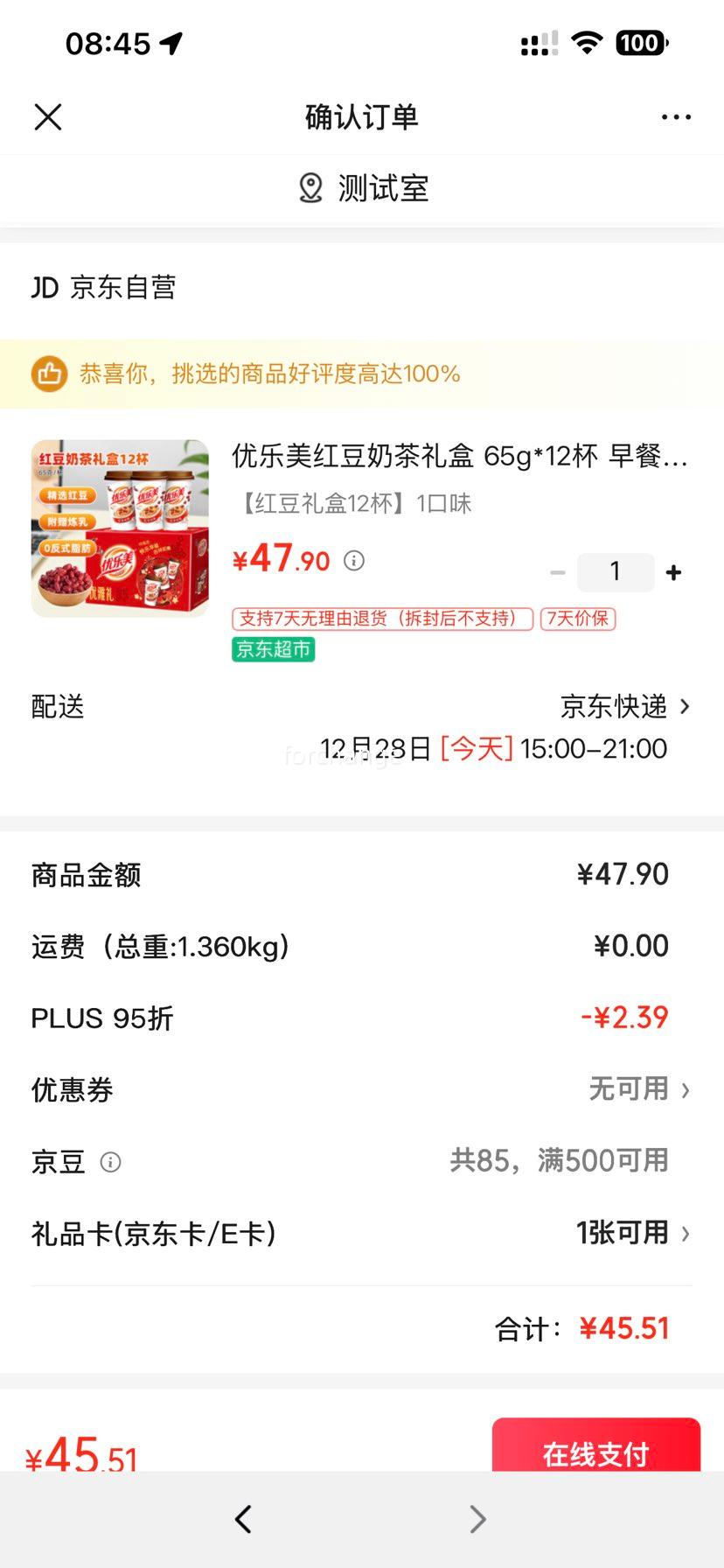This screenshot has height=1568, width=724.
Task: Click the thumbs-up praise icon
Action: (50, 374)
